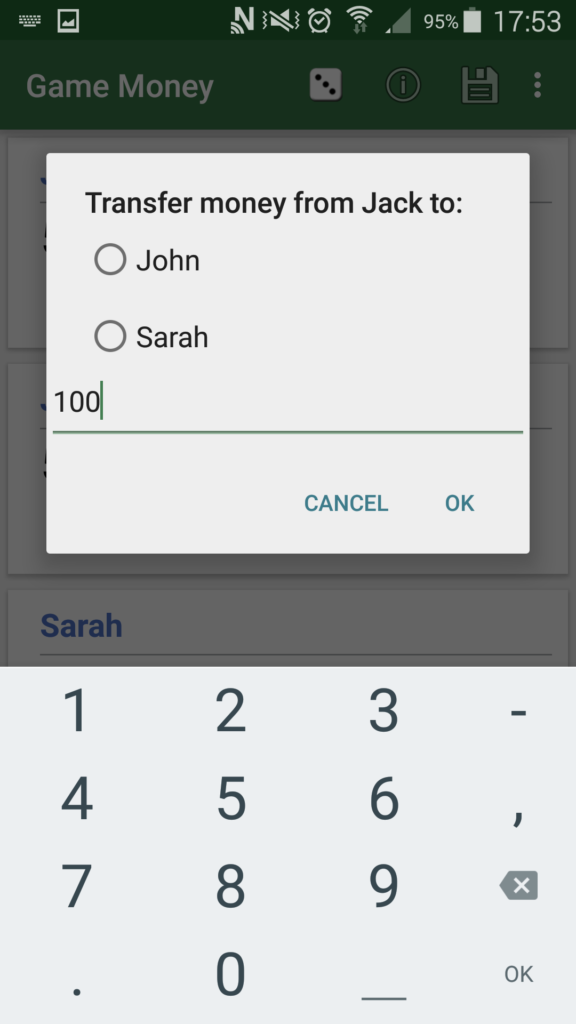The width and height of the screenshot is (576, 1024).
Task: Select John as the transfer recipient
Action: click(148, 260)
